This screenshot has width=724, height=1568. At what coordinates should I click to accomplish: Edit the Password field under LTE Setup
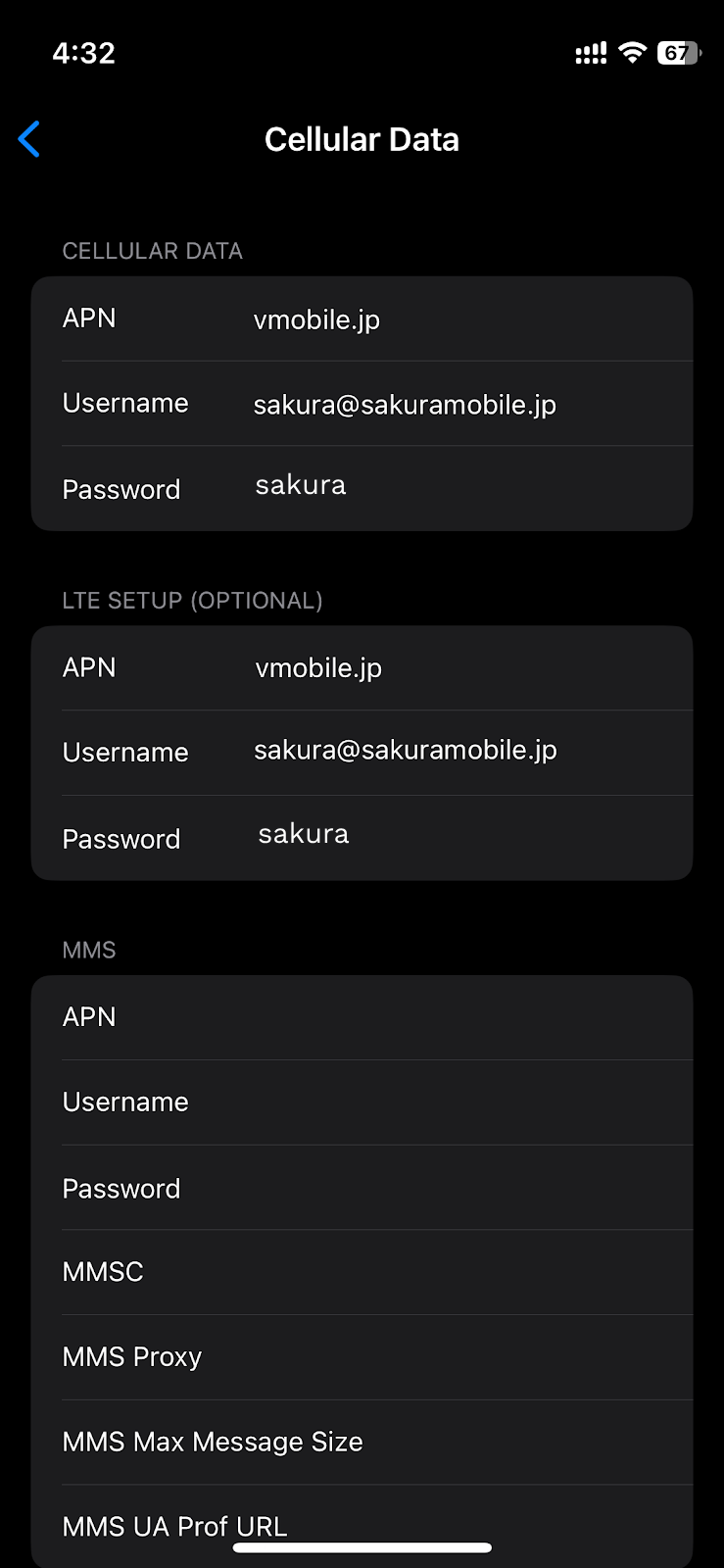click(362, 838)
